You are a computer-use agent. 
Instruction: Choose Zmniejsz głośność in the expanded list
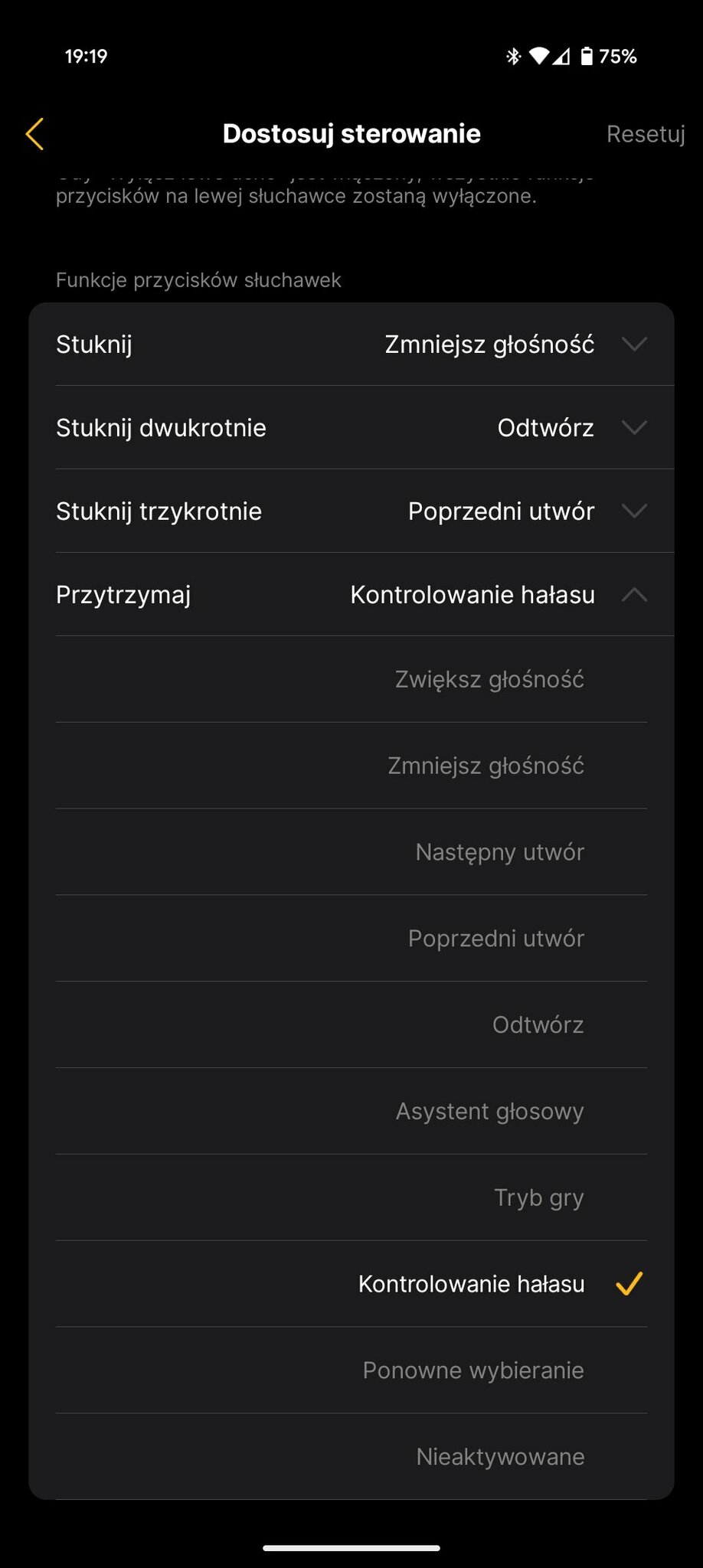(x=351, y=766)
